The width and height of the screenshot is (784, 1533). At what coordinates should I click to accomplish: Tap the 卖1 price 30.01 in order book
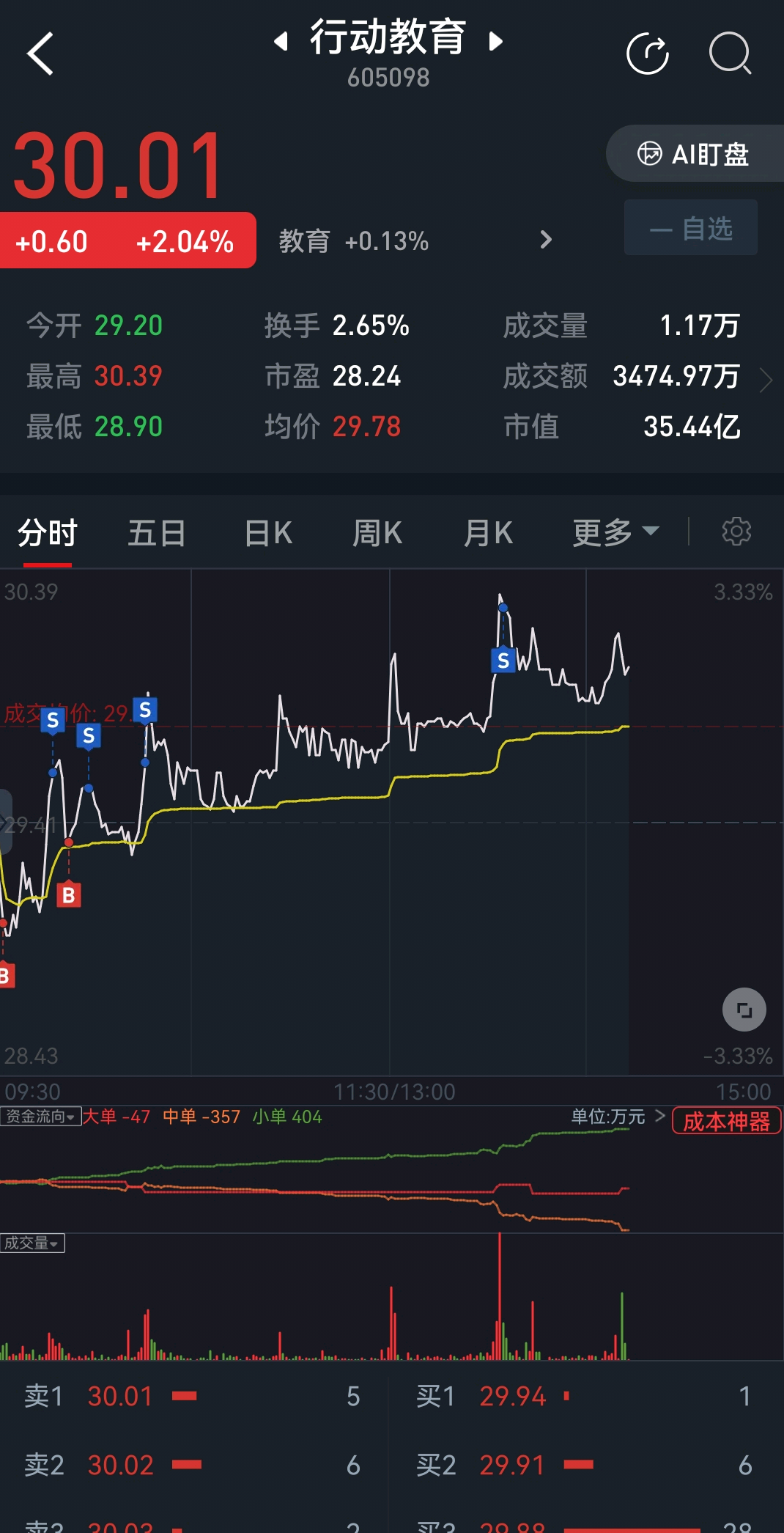click(119, 1395)
